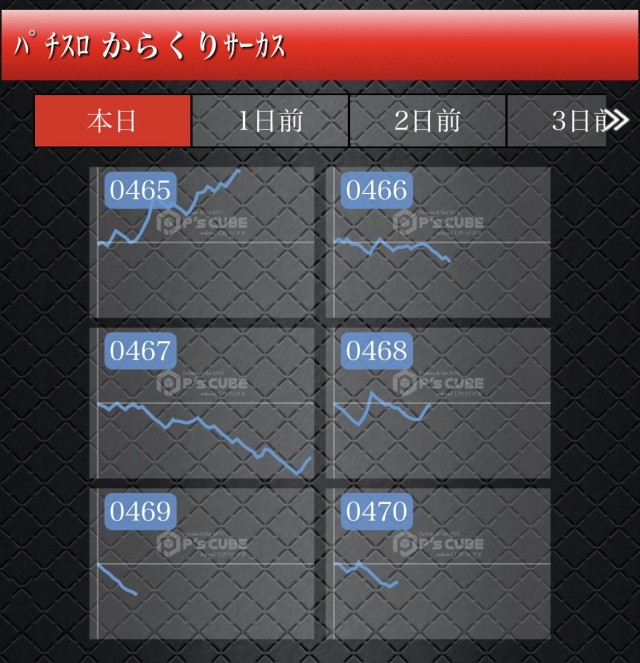Image resolution: width=640 pixels, height=663 pixels.
Task: Select the 本日 tab
Action: point(112,122)
